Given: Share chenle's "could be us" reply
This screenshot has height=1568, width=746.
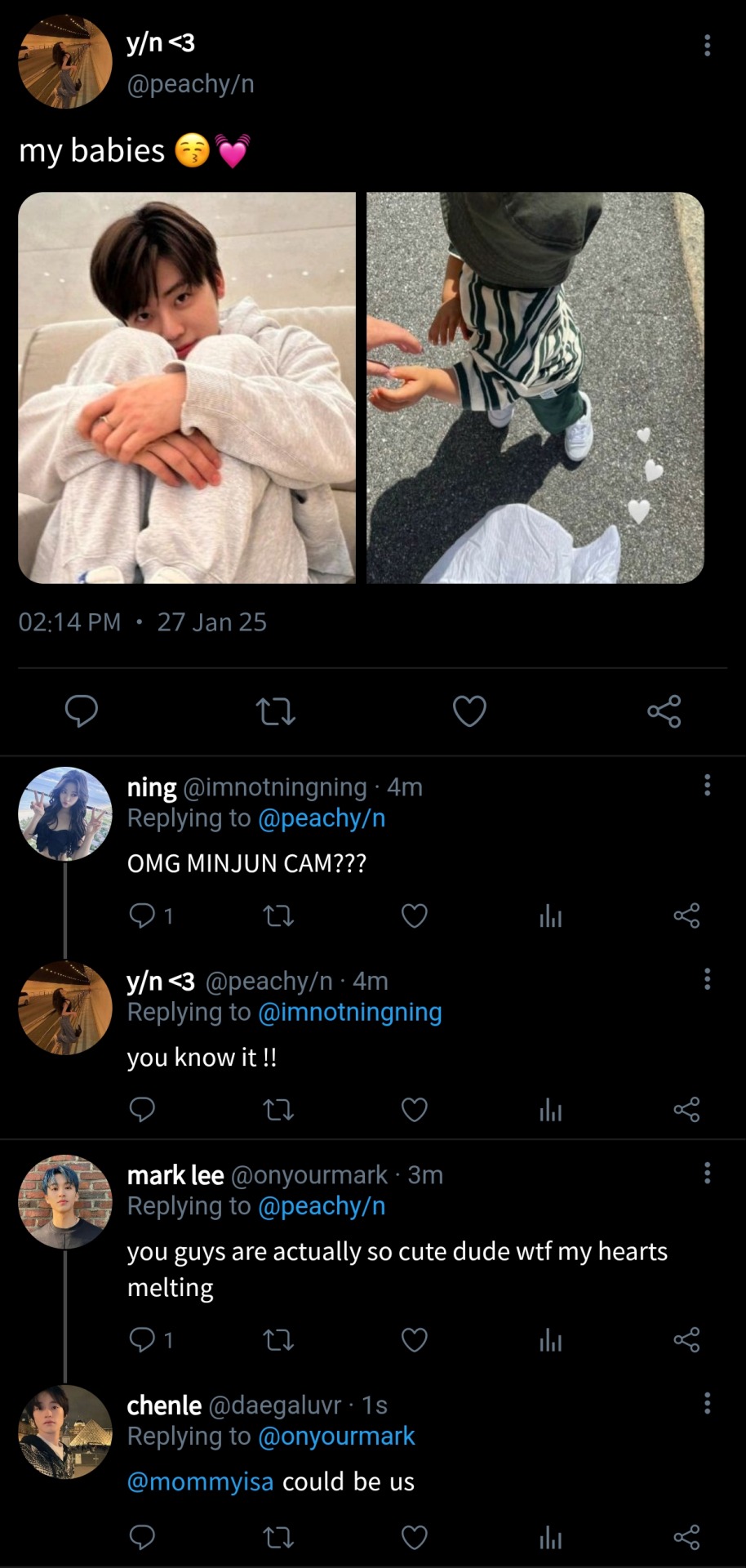Looking at the screenshot, I should (x=686, y=1538).
